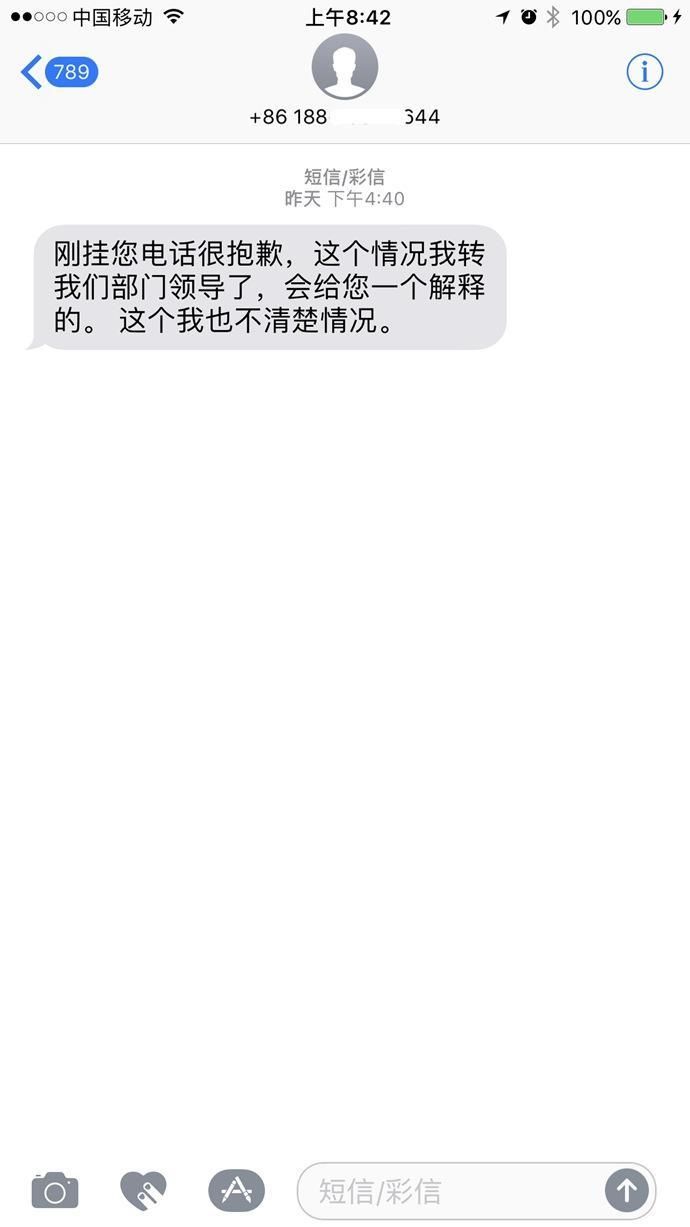Focus the 短信/彩信 text input field
This screenshot has height=1227, width=690.
point(450,1191)
